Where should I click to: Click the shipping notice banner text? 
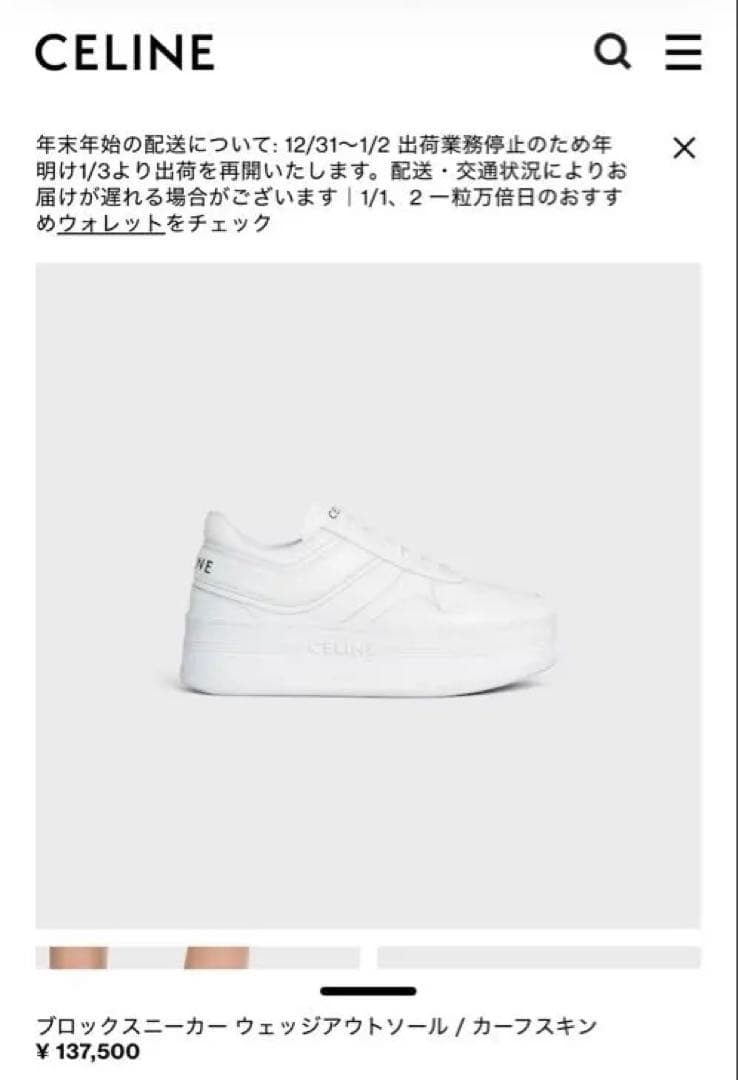pyautogui.click(x=330, y=180)
